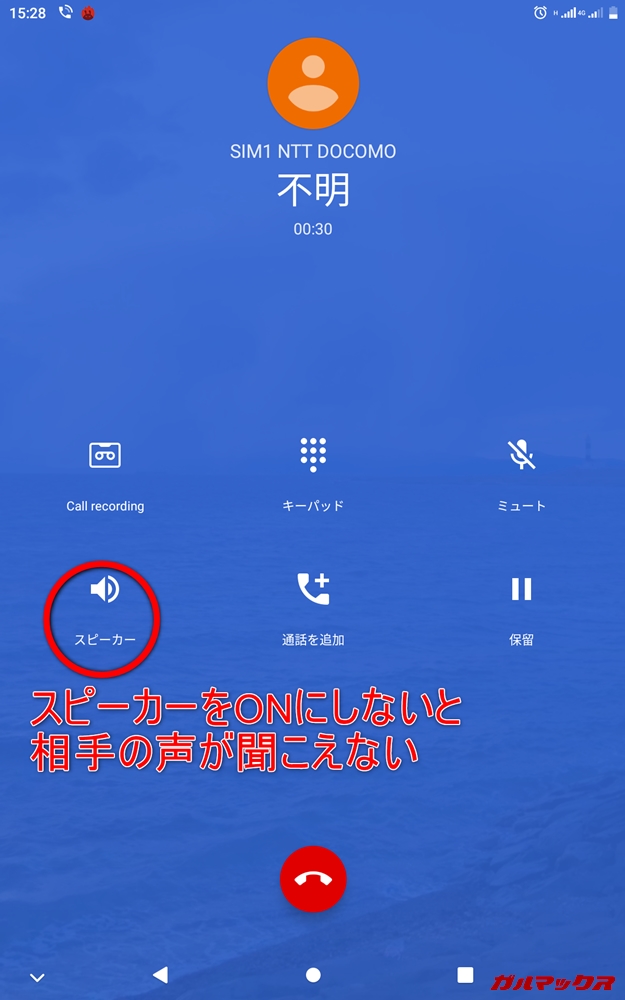Go back using the navigation bar
This screenshot has height=1000, width=625.
click(x=160, y=974)
